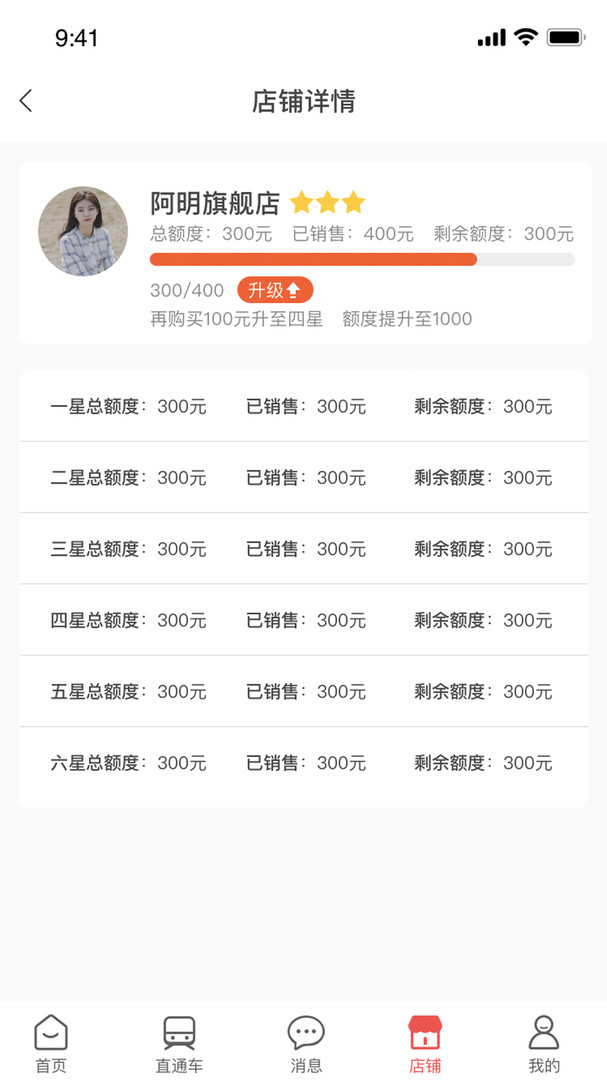
Task: Switch to the 首页 tab
Action: tap(51, 1043)
